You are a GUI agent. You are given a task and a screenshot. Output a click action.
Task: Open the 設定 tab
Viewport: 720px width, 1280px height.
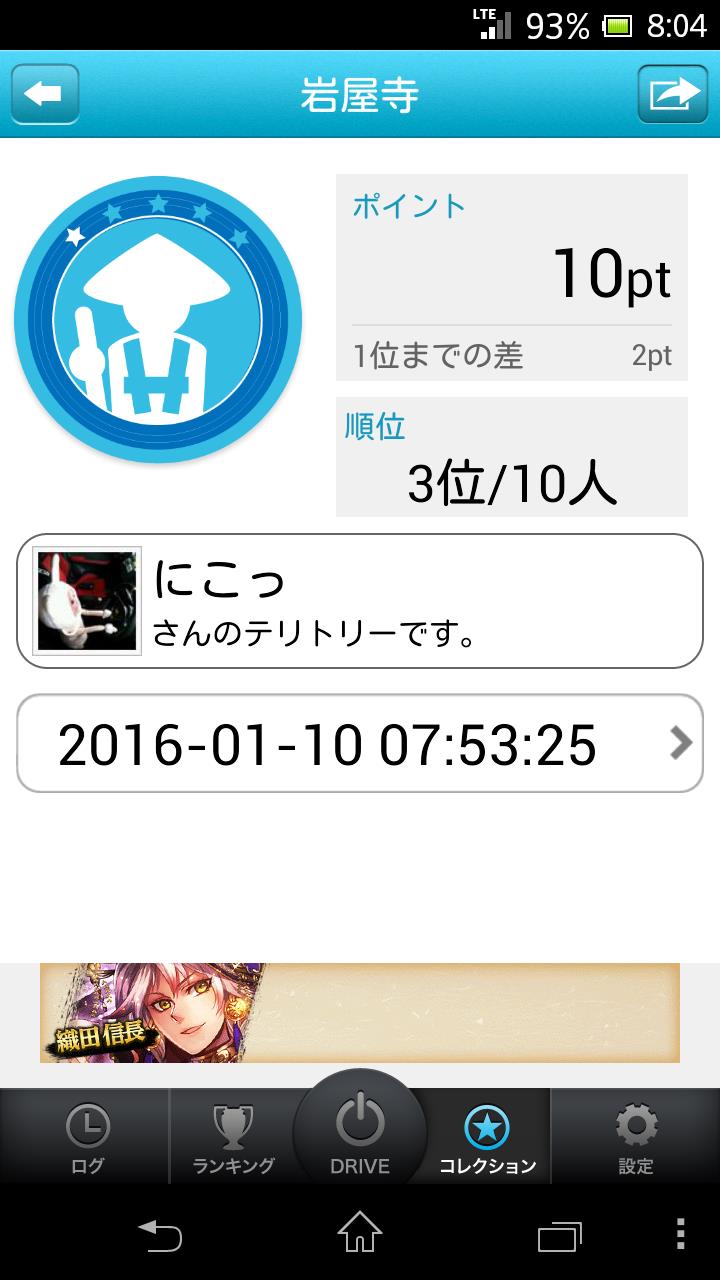coord(635,1138)
